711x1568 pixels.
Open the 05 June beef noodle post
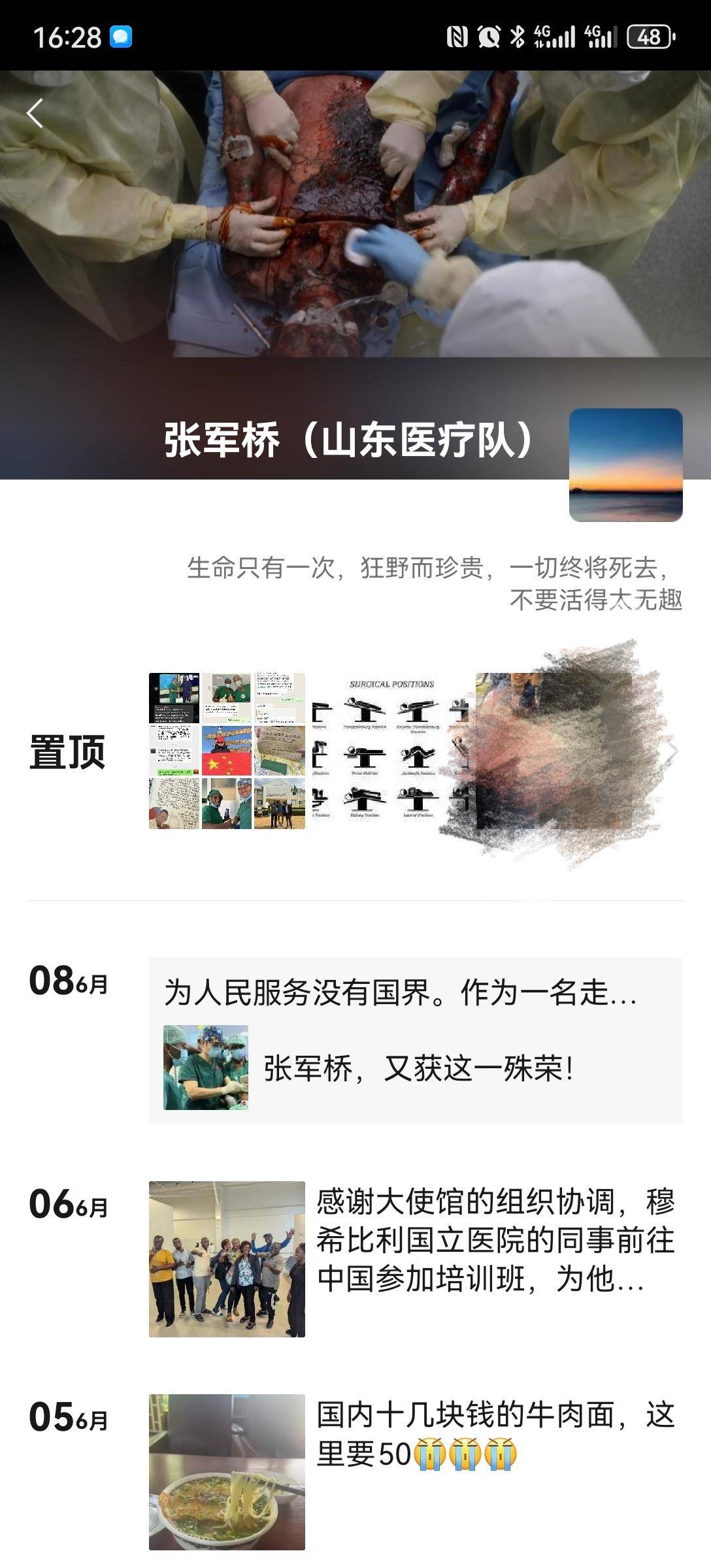pyautogui.click(x=227, y=1471)
